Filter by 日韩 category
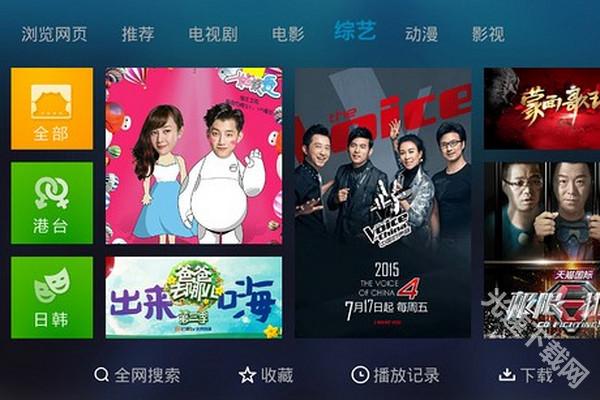The height and width of the screenshot is (400, 600). [x=51, y=297]
